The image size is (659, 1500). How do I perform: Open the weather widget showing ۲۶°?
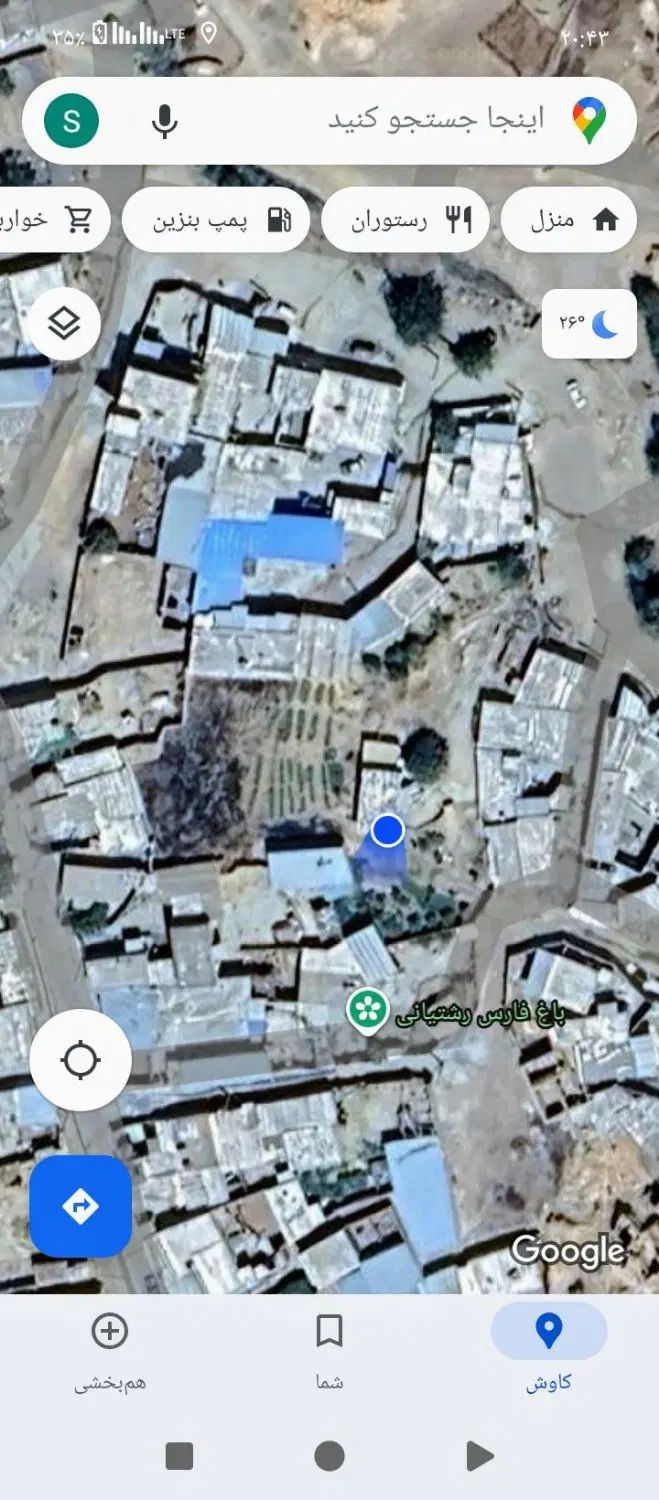tap(589, 323)
